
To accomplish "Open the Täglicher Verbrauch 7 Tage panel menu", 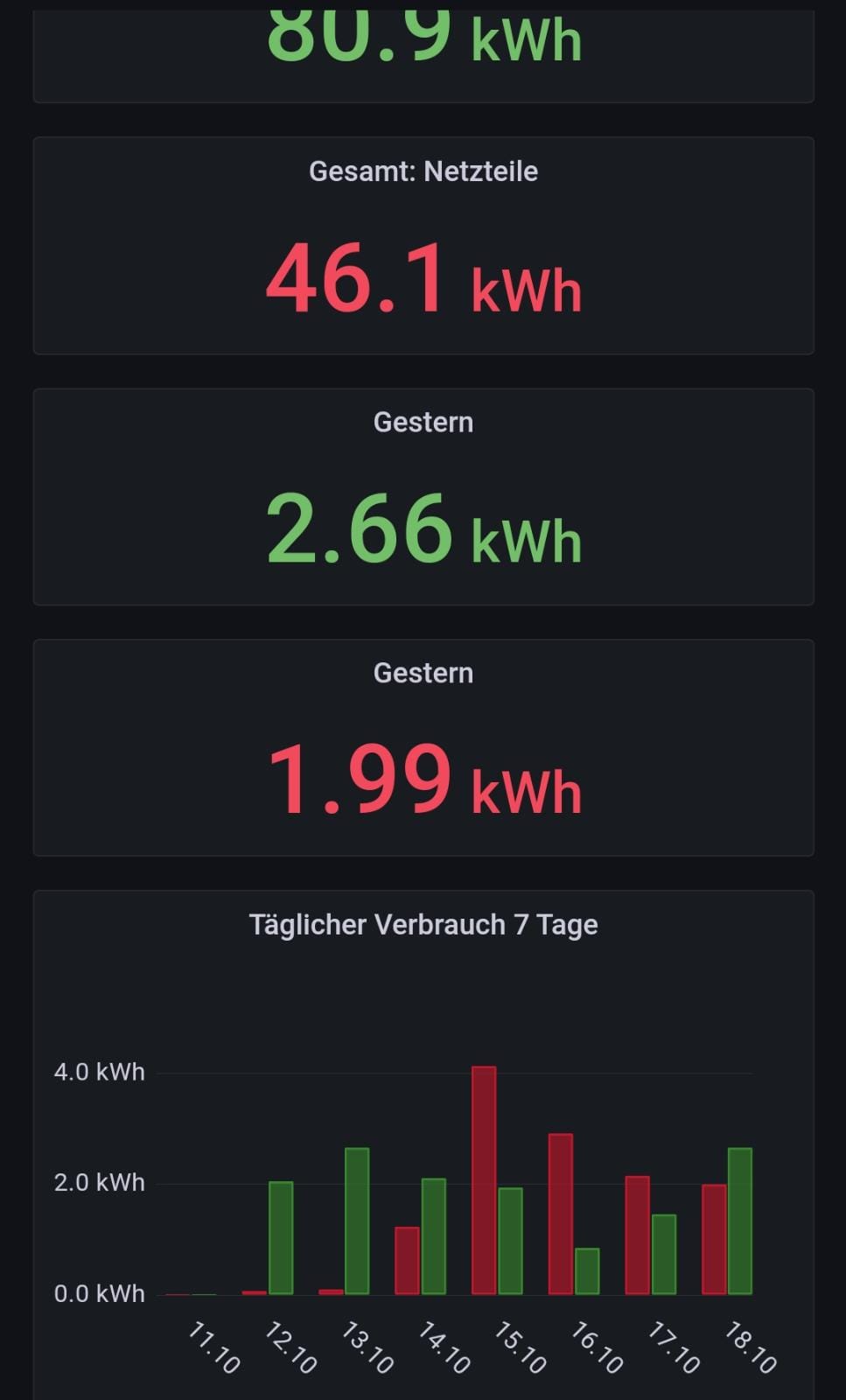I will coord(423,925).
